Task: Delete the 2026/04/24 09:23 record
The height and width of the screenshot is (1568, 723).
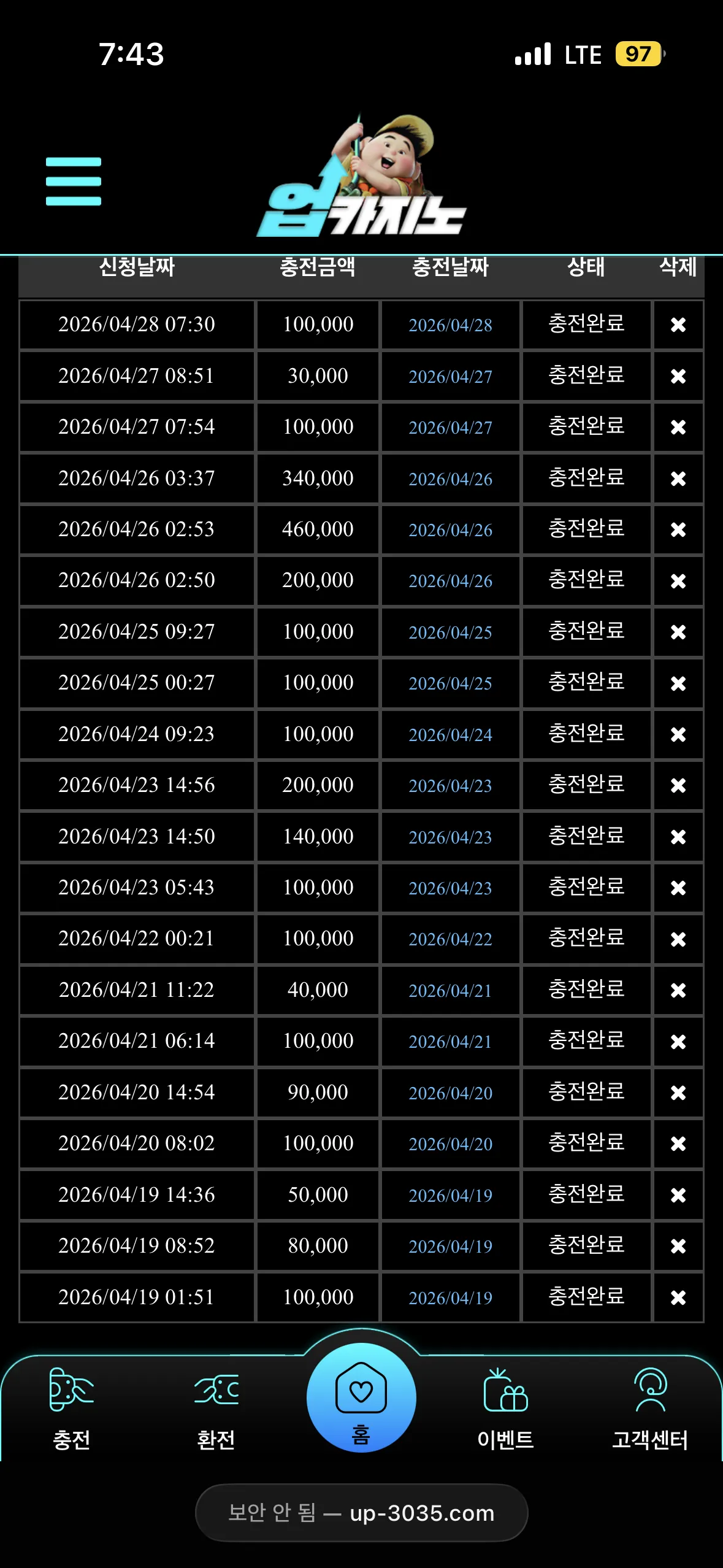Action: (x=678, y=734)
